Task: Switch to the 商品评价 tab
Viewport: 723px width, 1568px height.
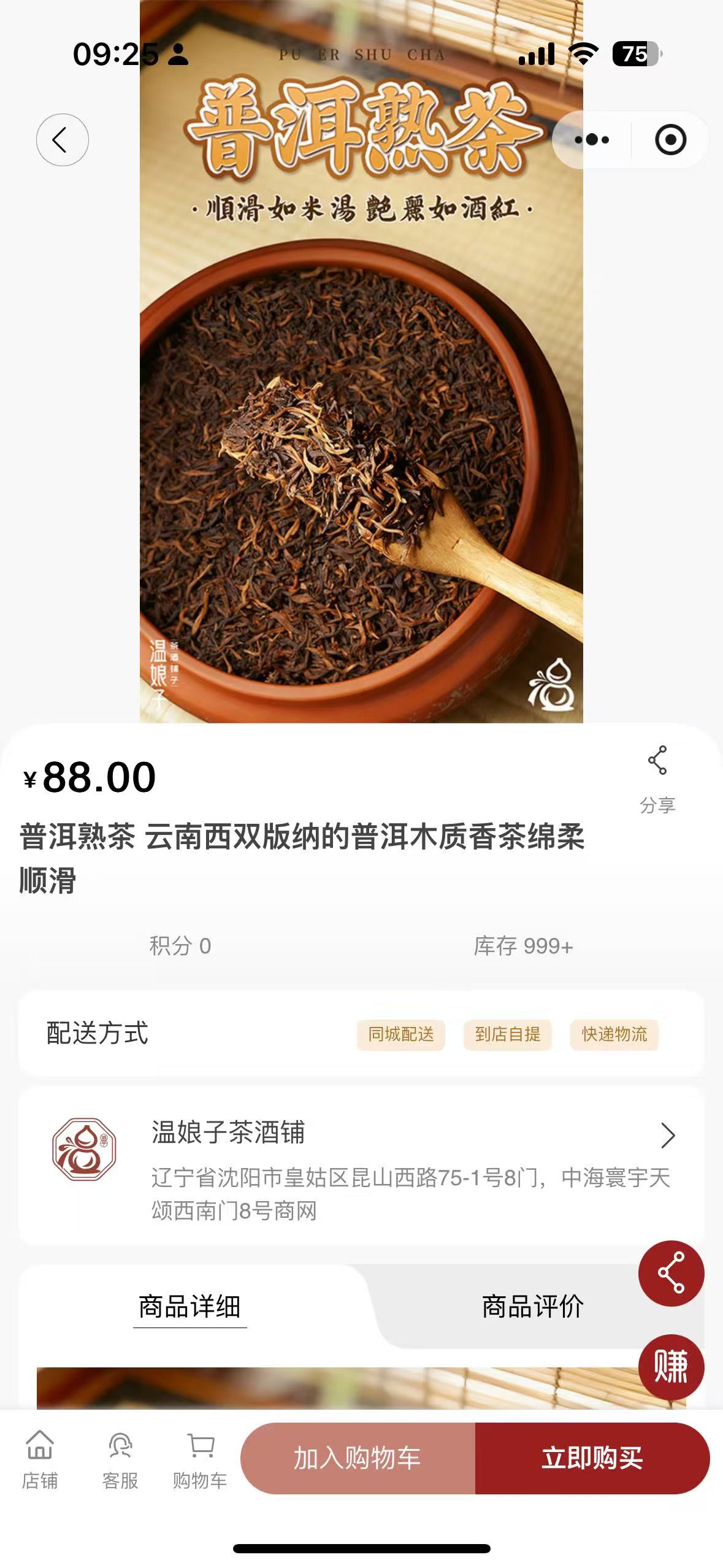Action: tap(532, 1307)
